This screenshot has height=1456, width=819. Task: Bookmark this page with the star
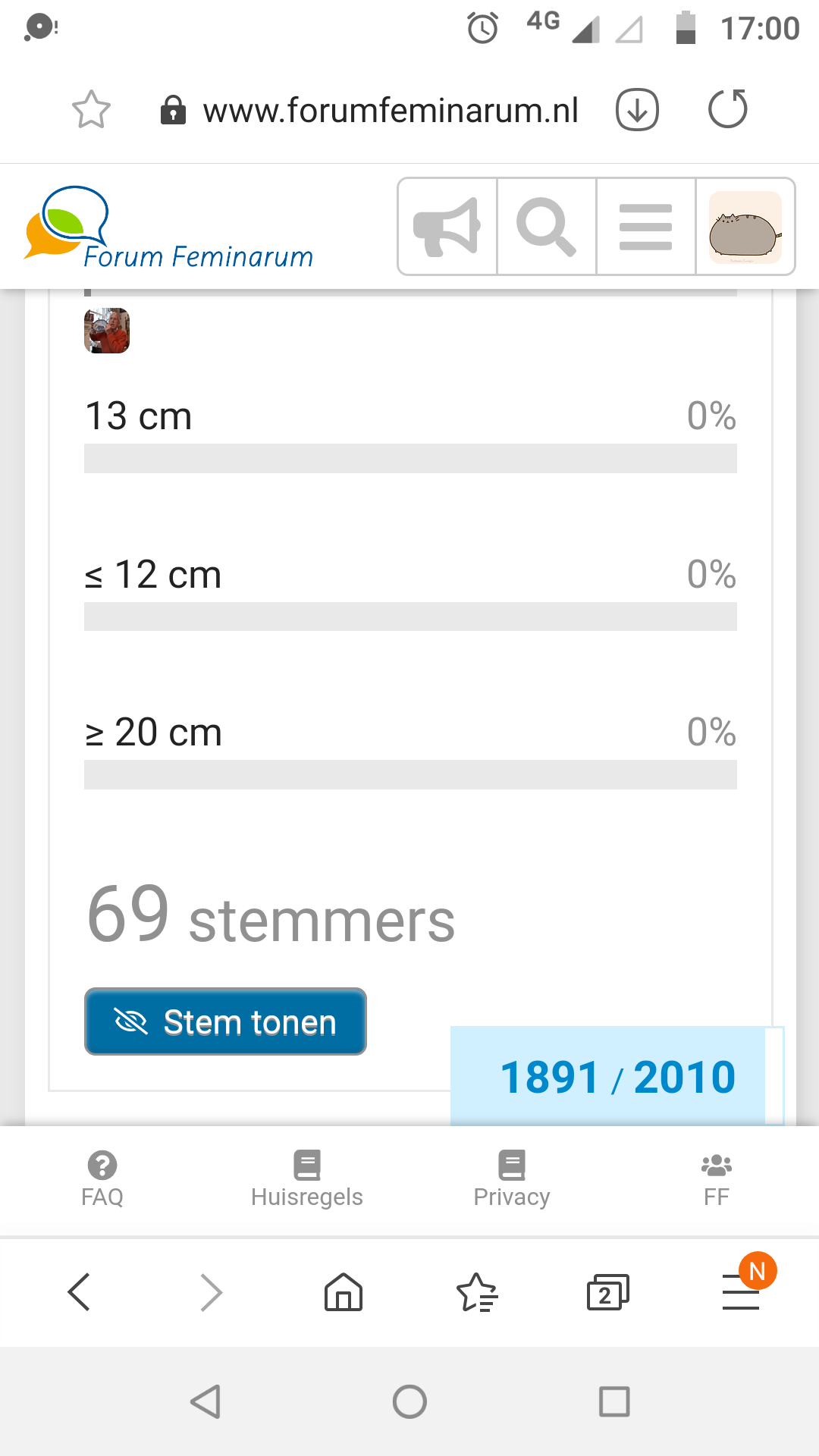tap(91, 110)
